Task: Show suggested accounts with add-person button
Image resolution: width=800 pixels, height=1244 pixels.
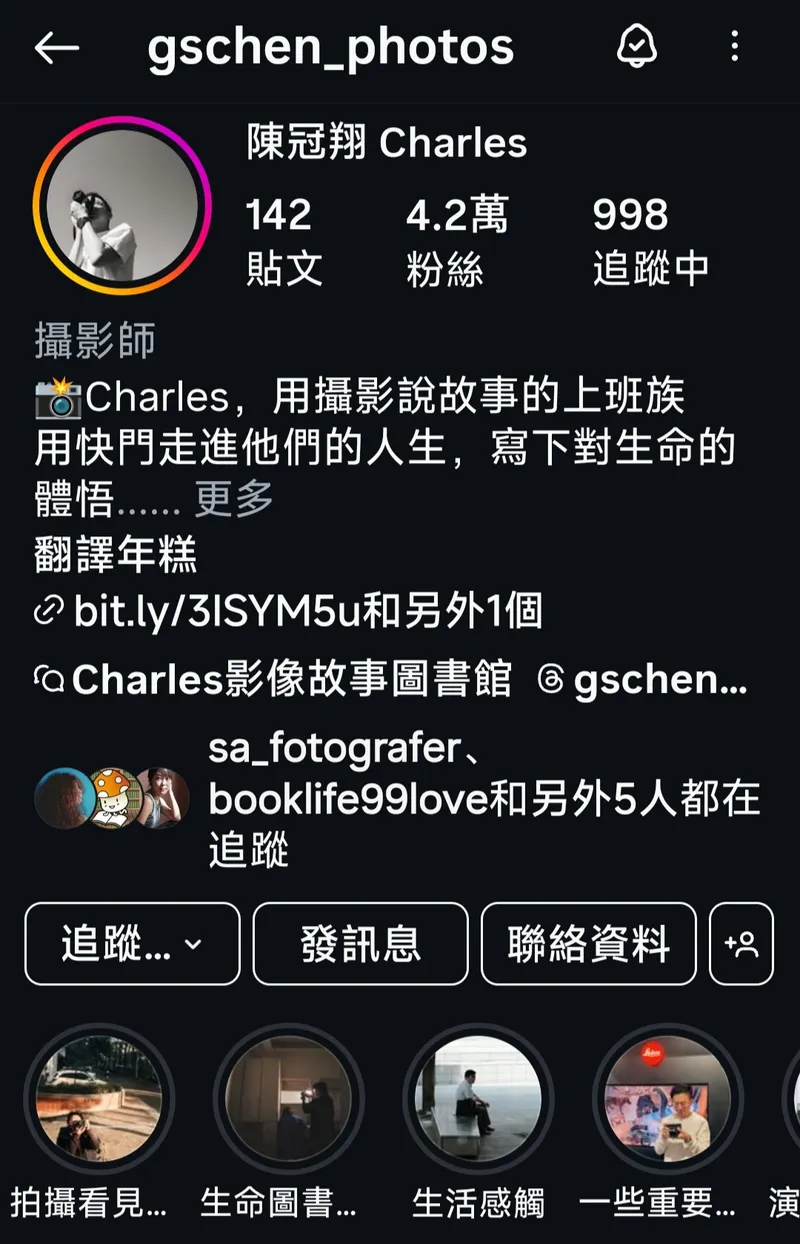Action: pyautogui.click(x=741, y=944)
